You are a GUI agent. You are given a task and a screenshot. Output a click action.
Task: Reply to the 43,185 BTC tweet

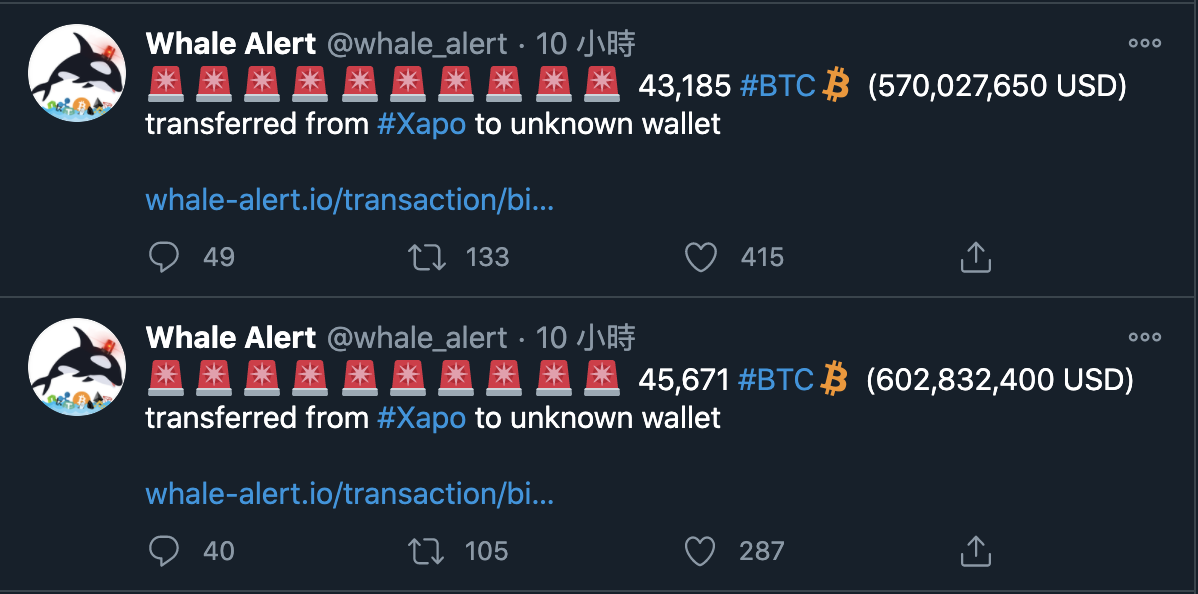click(x=163, y=257)
